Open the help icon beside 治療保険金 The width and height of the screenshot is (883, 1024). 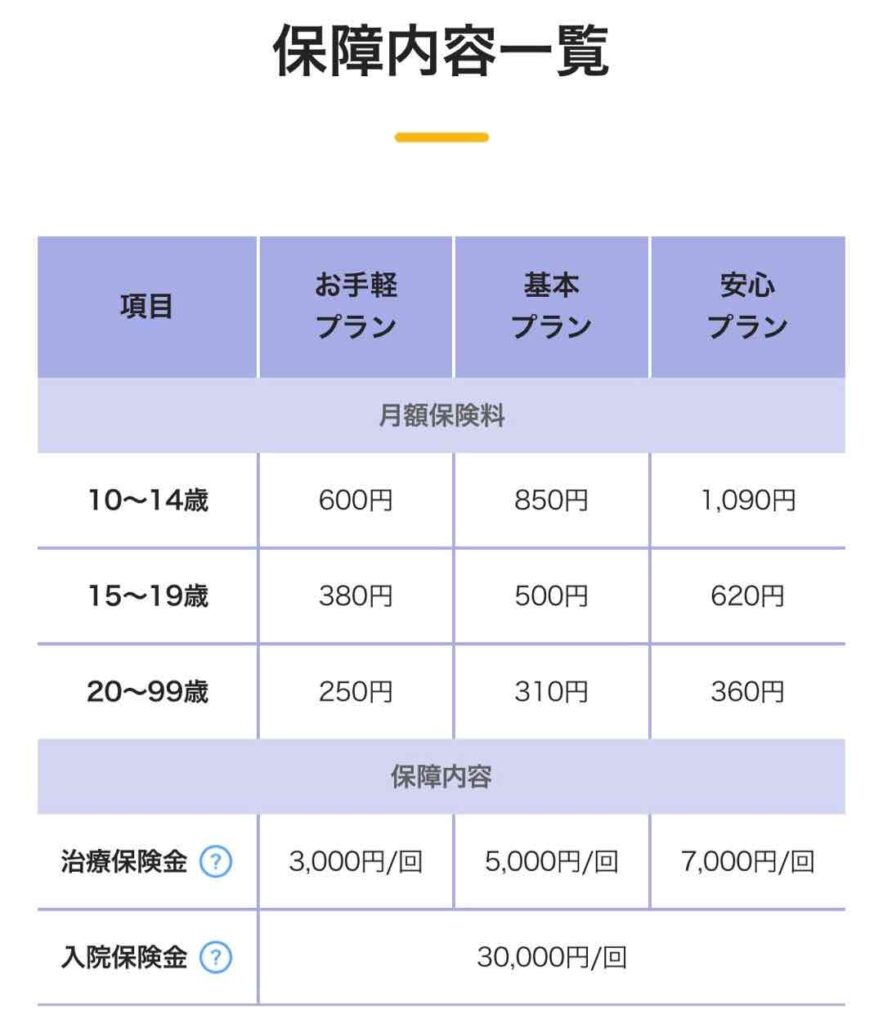[215, 862]
